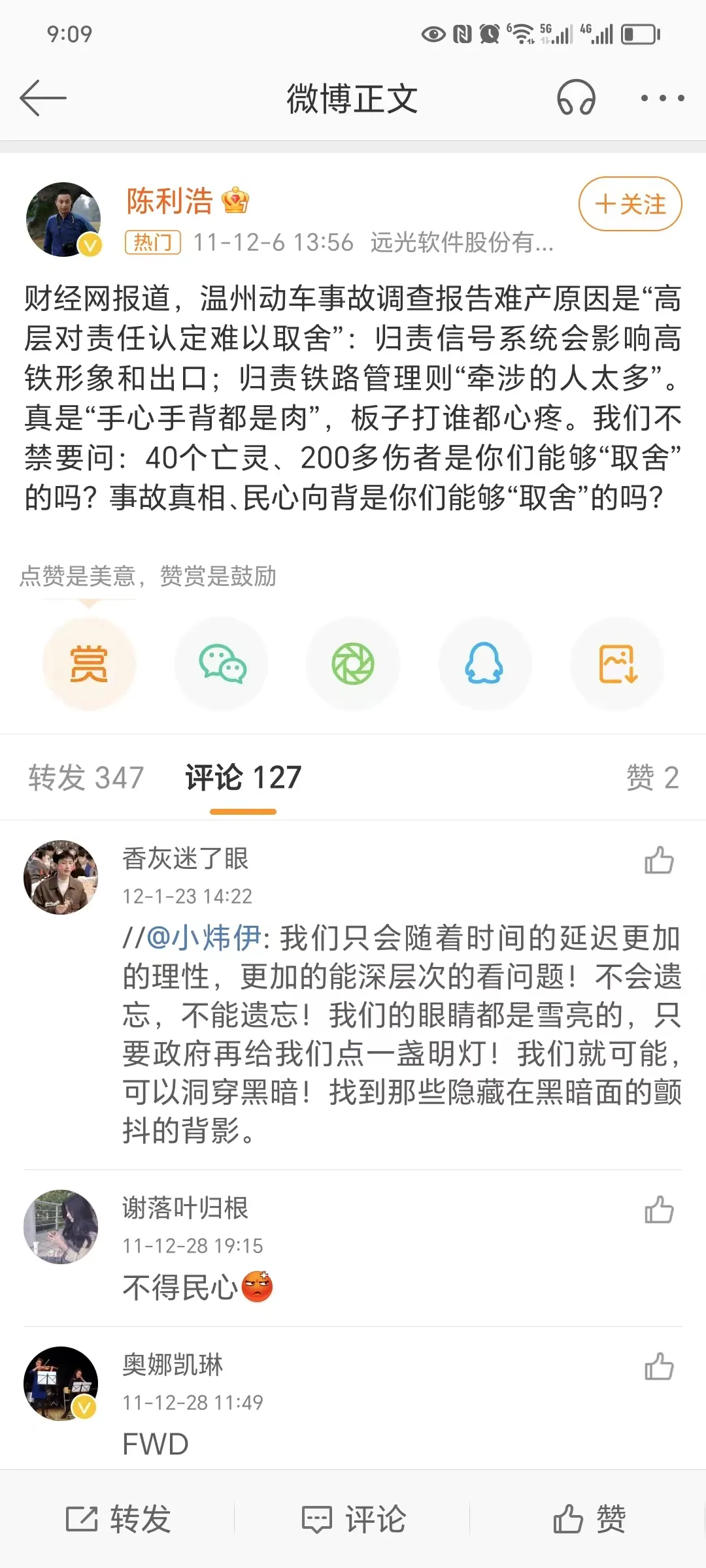The height and width of the screenshot is (1568, 706).
Task: Repost using the bottom 转发 button
Action: click(x=118, y=1518)
